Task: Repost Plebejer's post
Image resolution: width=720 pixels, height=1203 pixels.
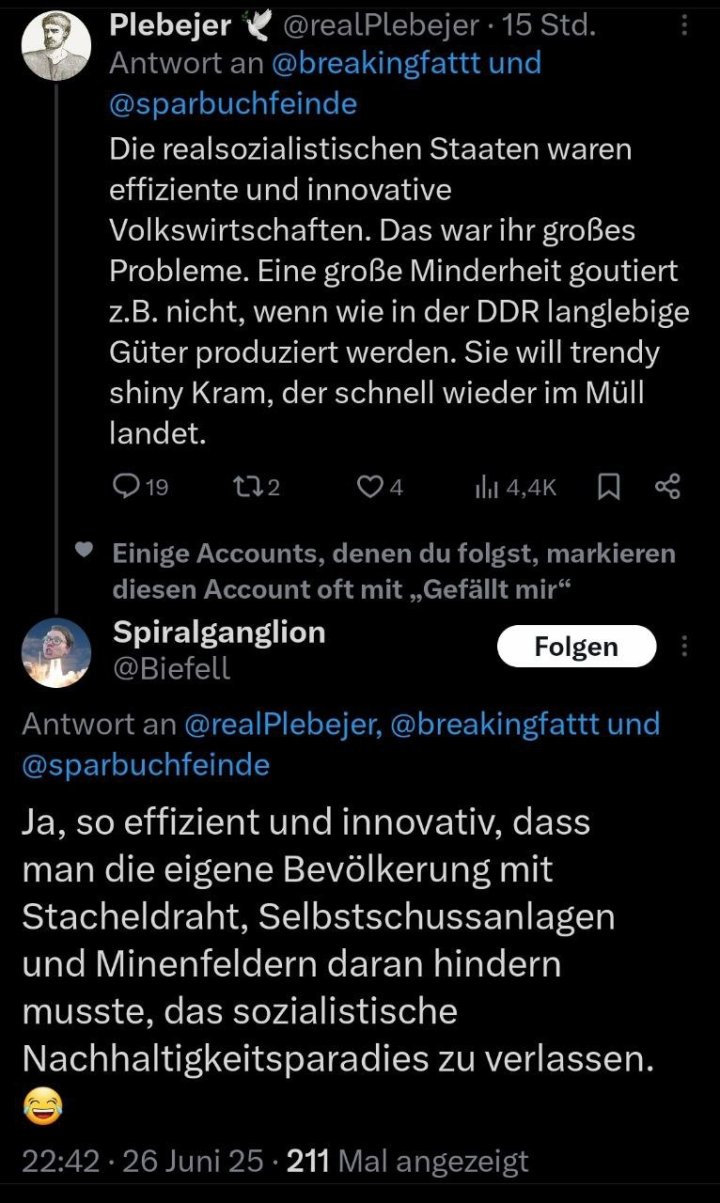Action: coord(243,487)
